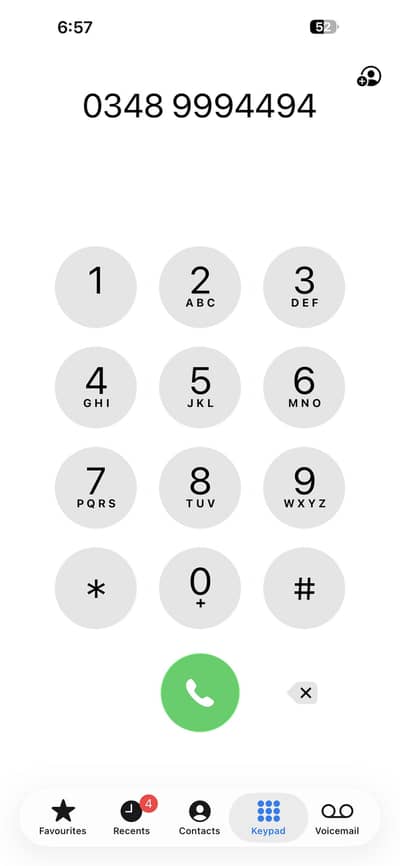Call the number with the green button

200,693
